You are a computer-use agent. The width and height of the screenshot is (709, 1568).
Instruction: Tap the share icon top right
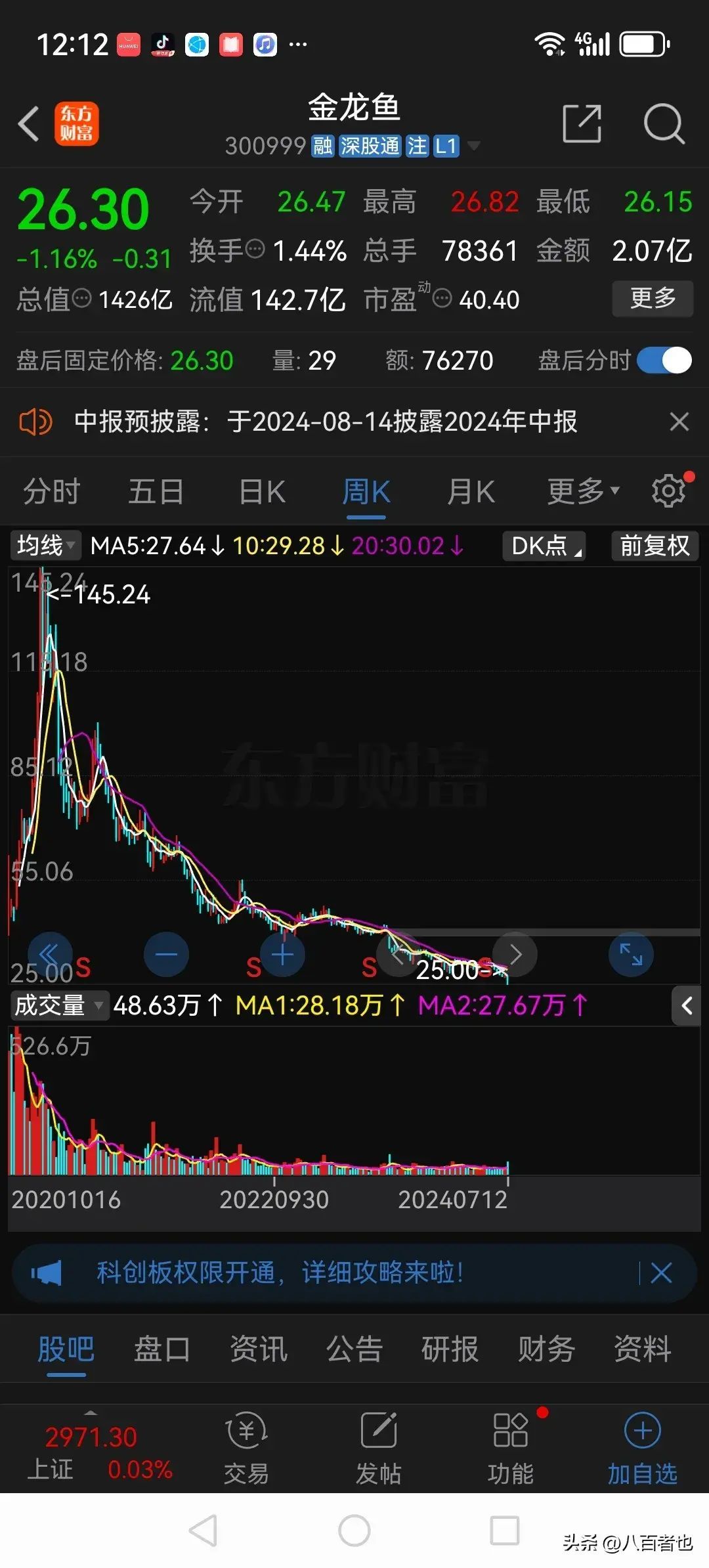point(582,123)
